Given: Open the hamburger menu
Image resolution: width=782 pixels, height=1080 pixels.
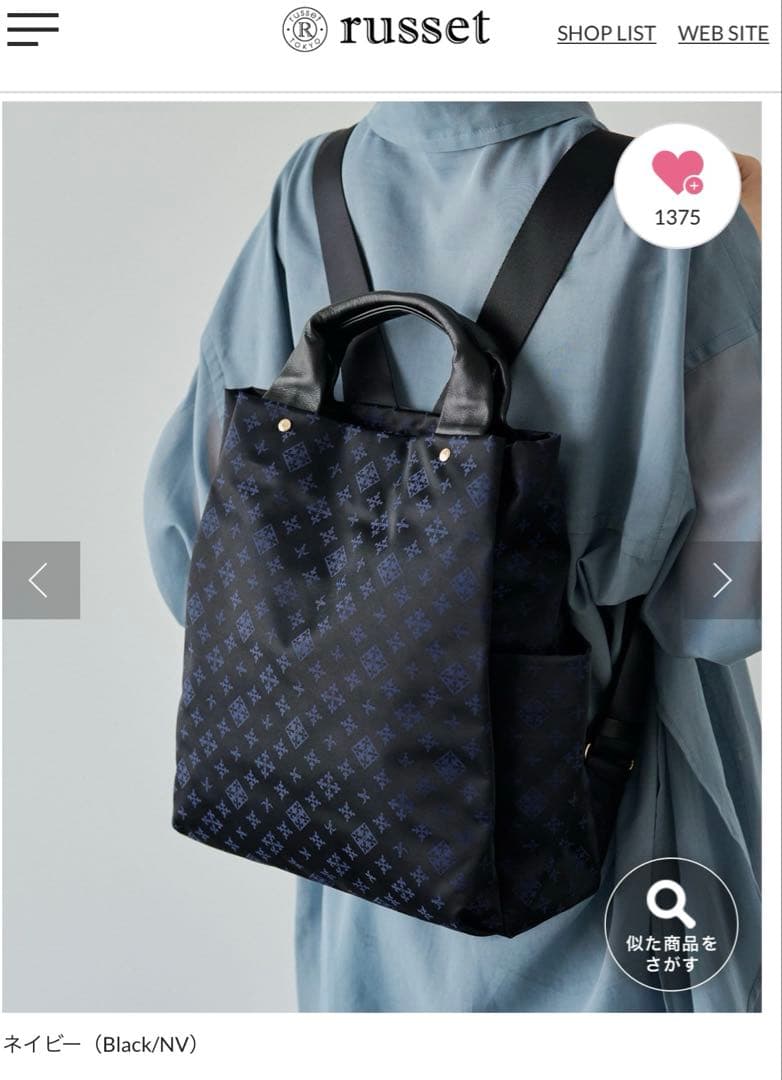Looking at the screenshot, I should tap(32, 30).
